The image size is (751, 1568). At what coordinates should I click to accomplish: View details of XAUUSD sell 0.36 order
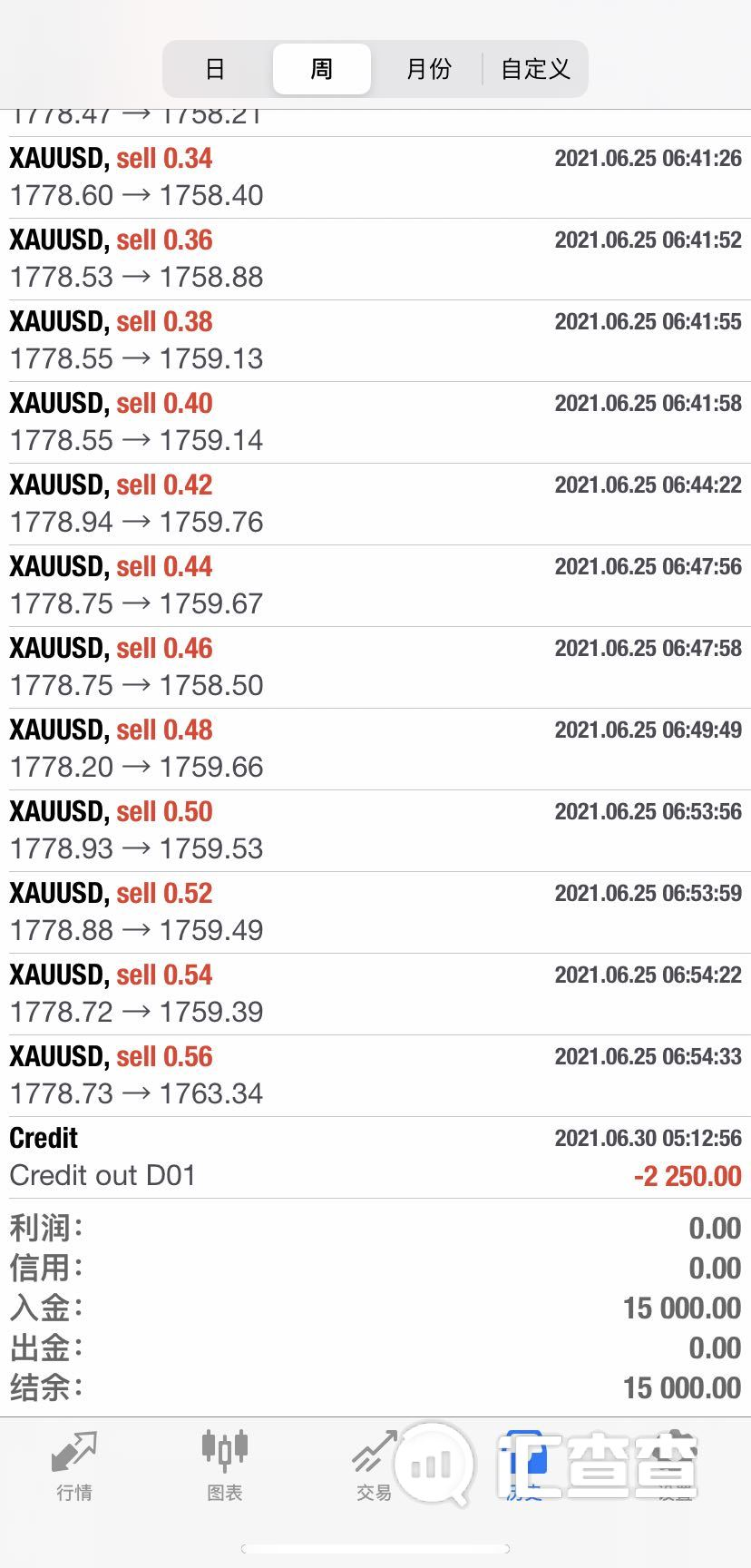[x=375, y=260]
